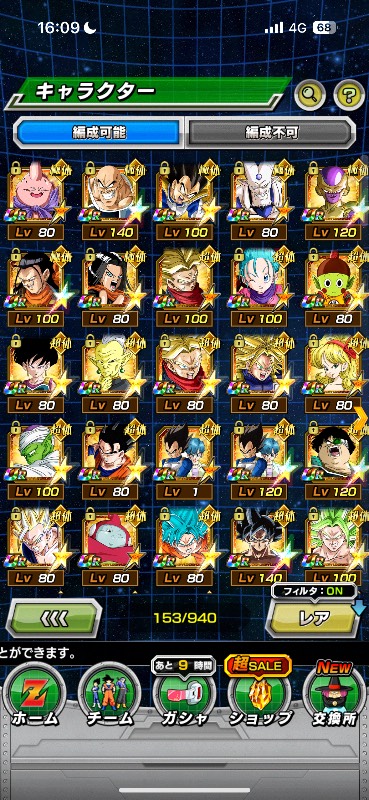Switch to the 編成不可 tab
369x800 pixels.
tap(269, 133)
